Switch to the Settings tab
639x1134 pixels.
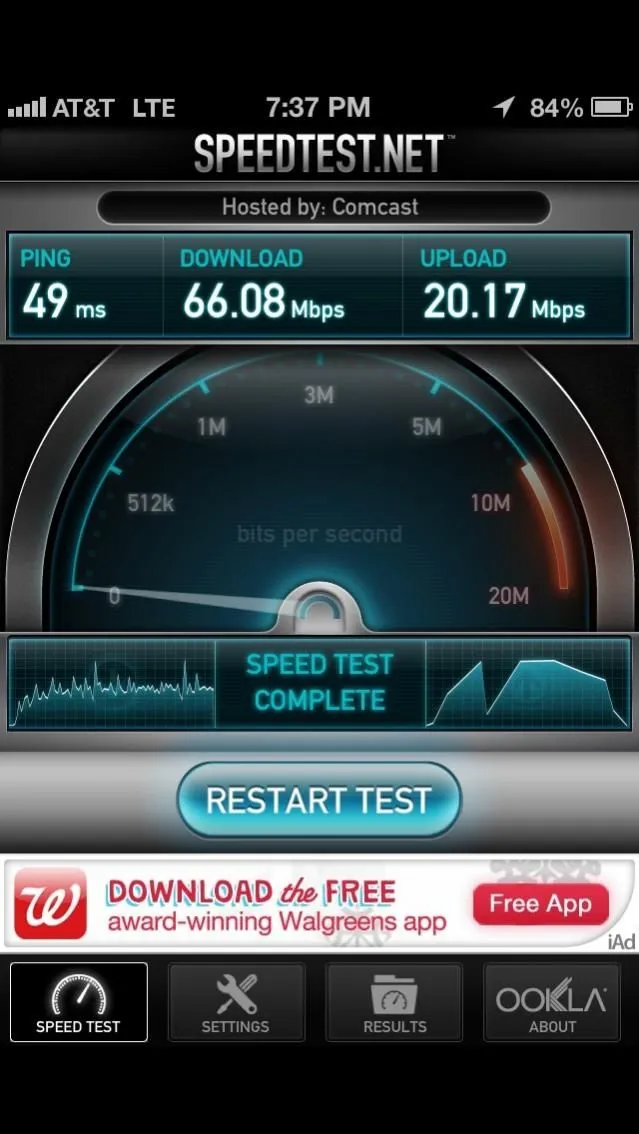[x=236, y=1003]
